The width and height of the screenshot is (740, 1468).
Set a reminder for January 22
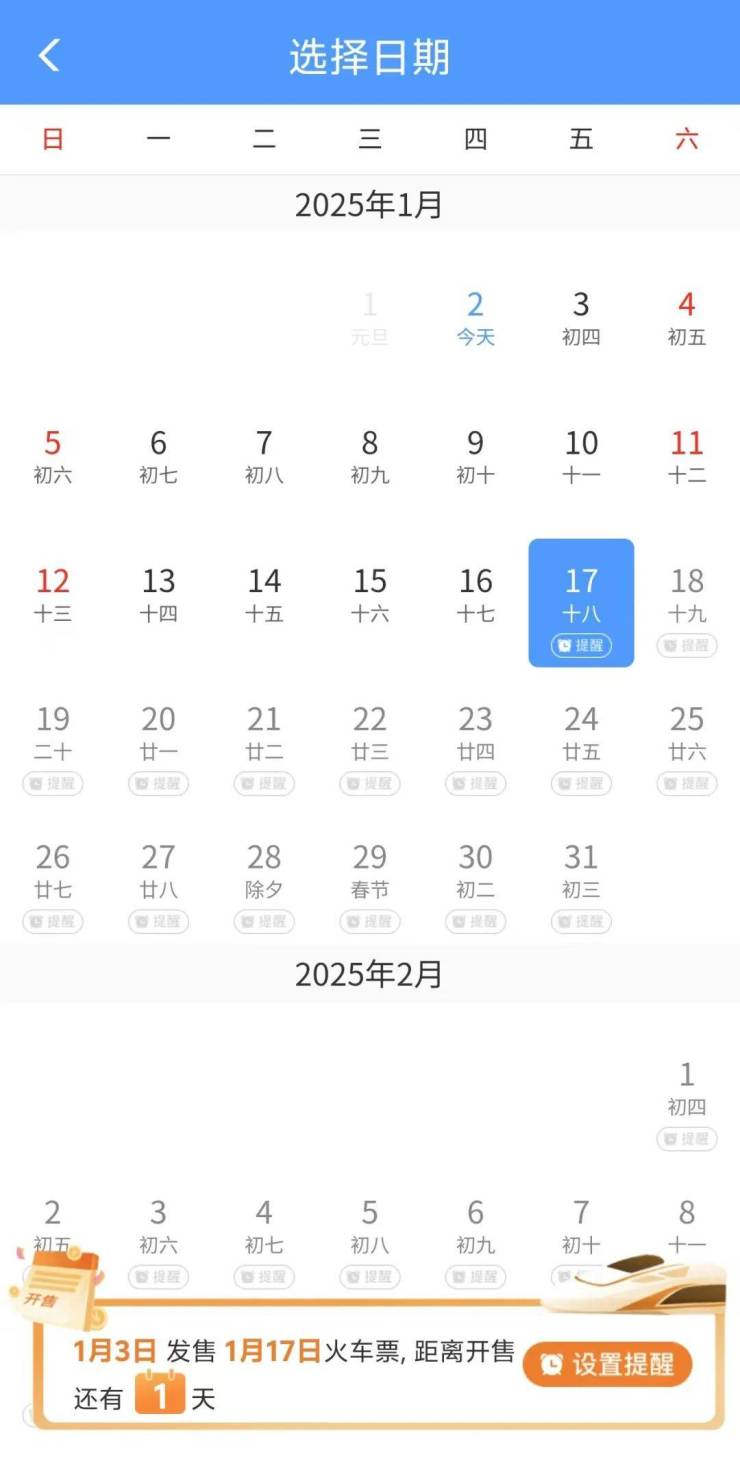[x=370, y=784]
